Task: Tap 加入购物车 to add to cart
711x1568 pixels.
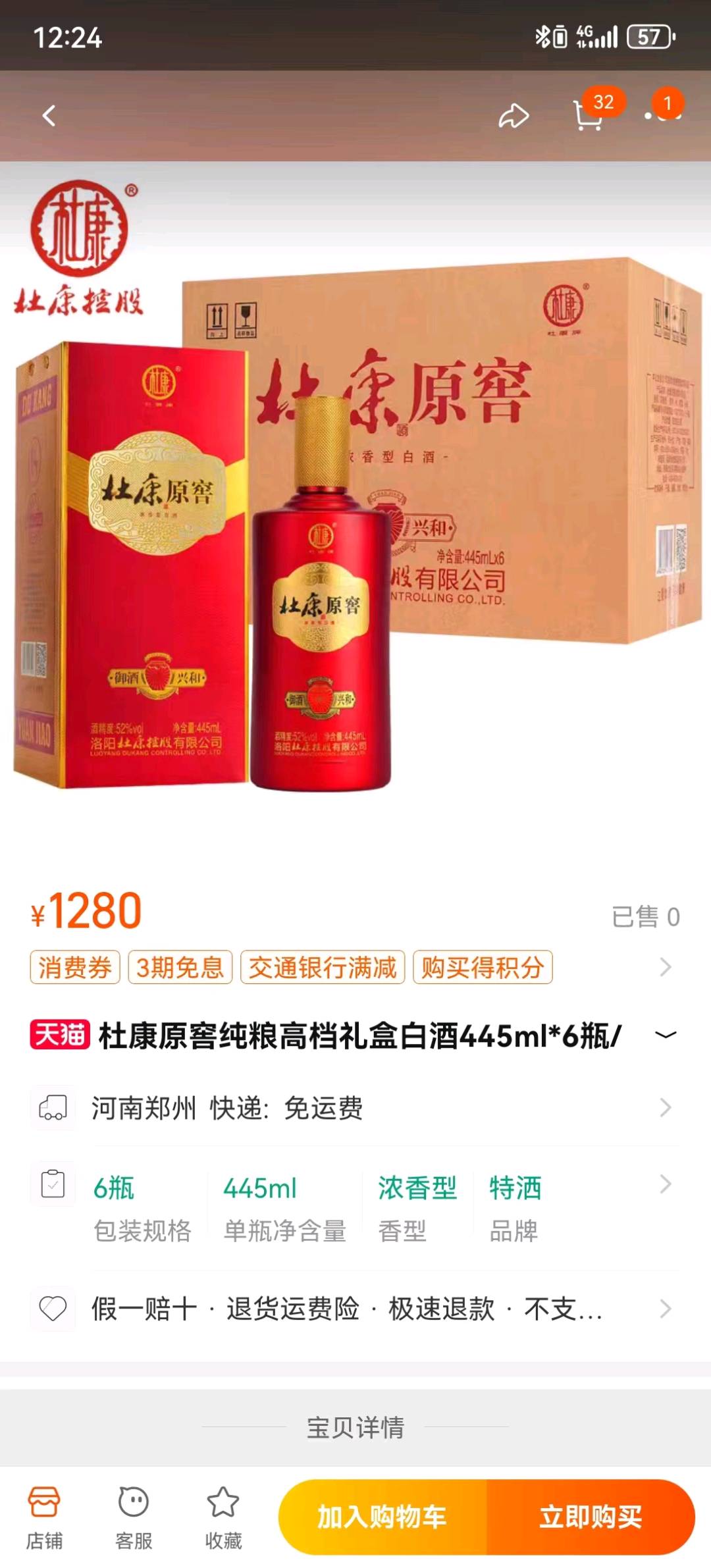Action: point(382,1517)
